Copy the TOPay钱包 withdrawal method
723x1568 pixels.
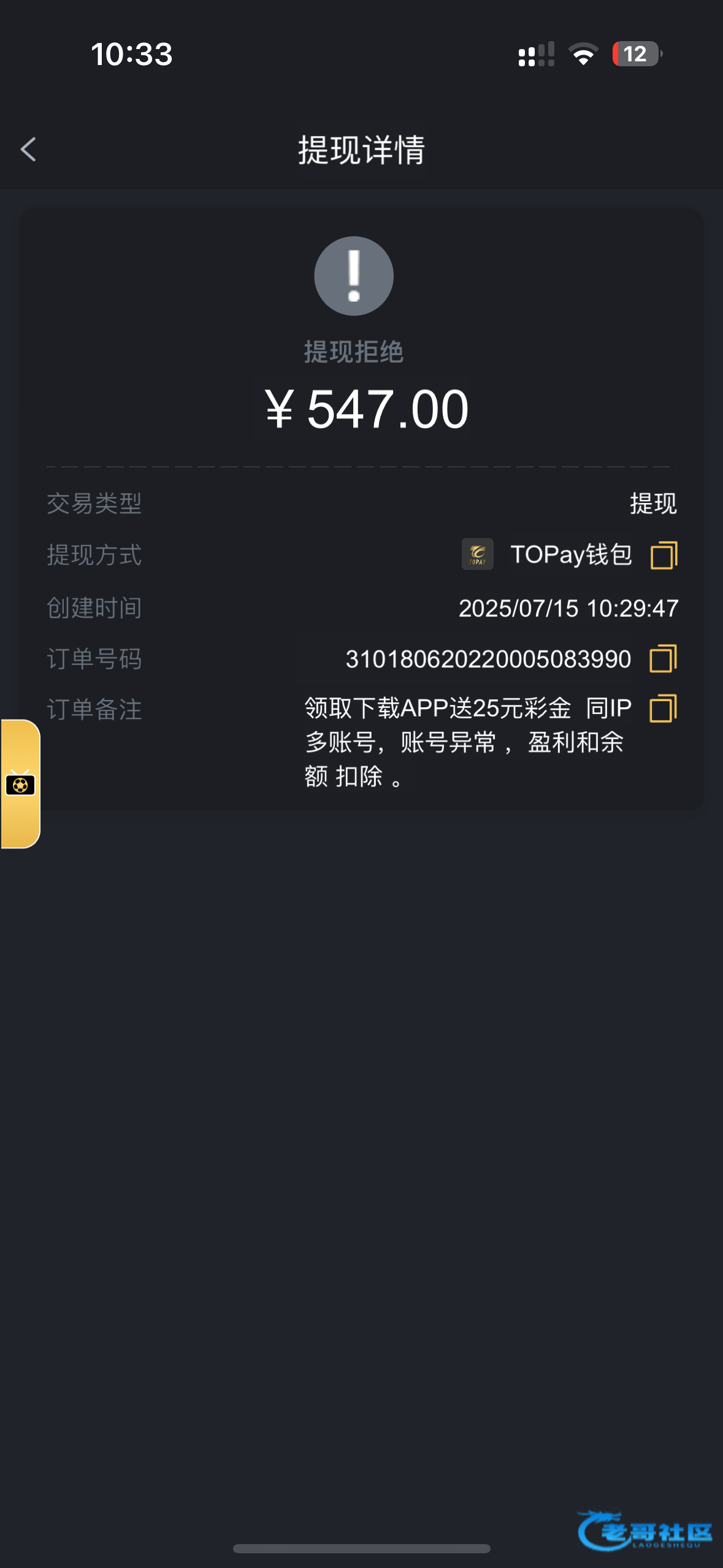click(664, 555)
